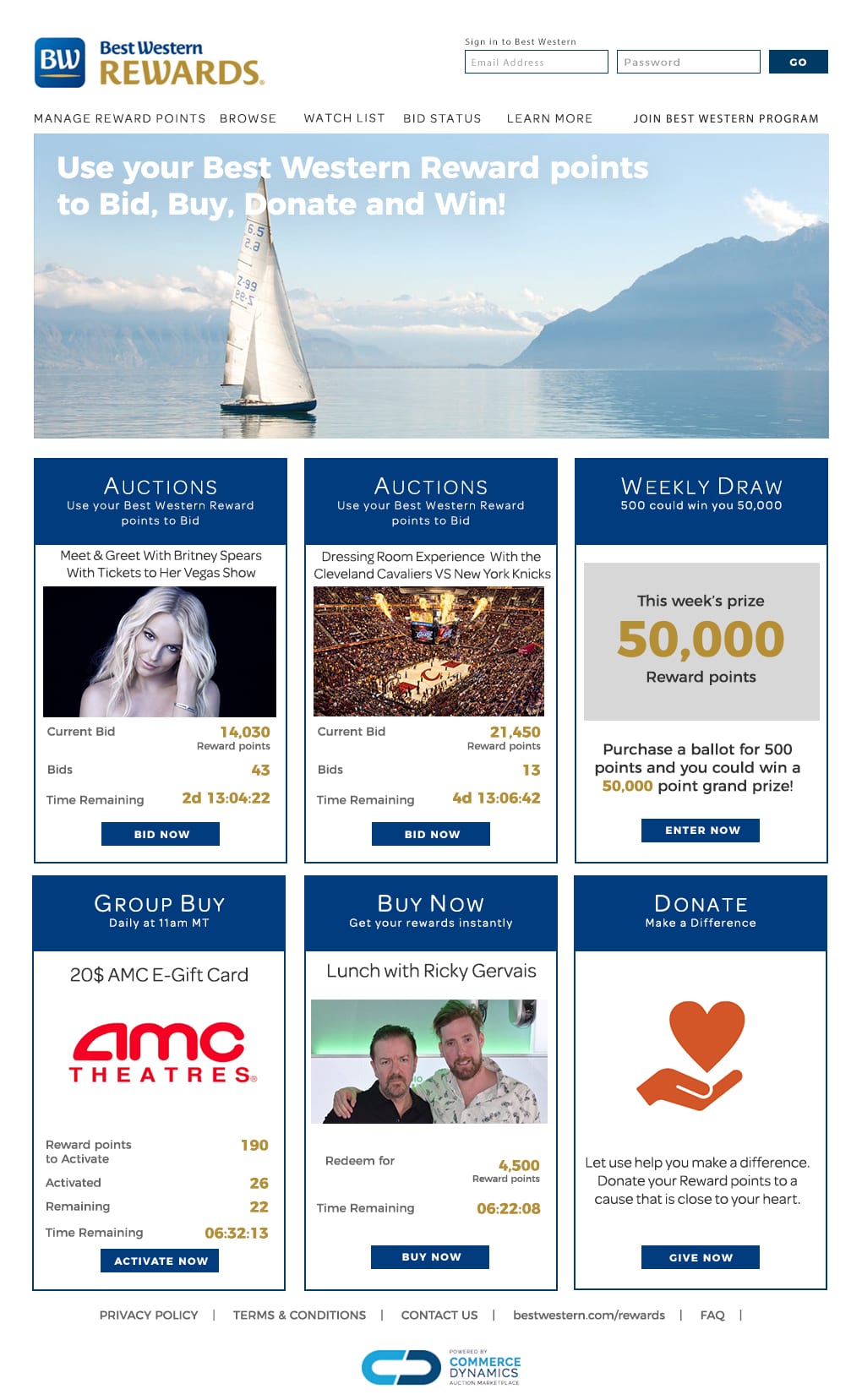Select Join Best Western Program
The width and height of the screenshot is (862, 1400).
tap(726, 118)
